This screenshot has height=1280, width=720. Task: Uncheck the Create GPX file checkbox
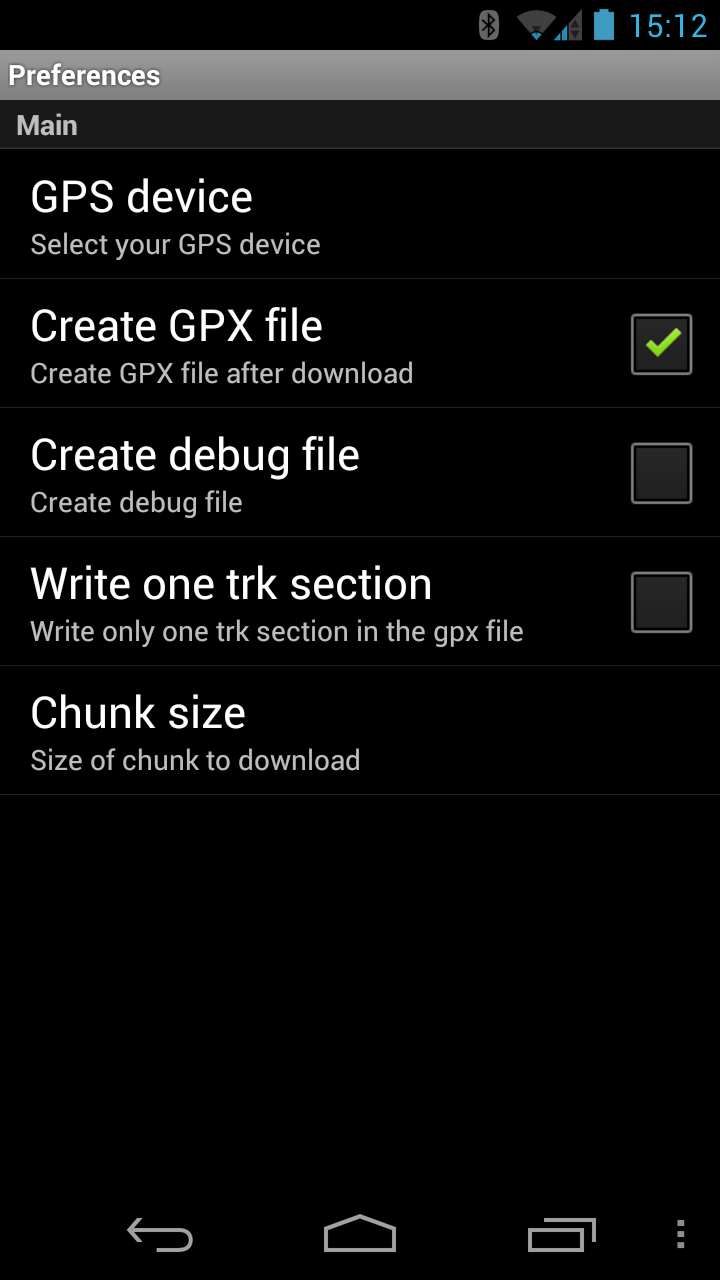point(661,344)
